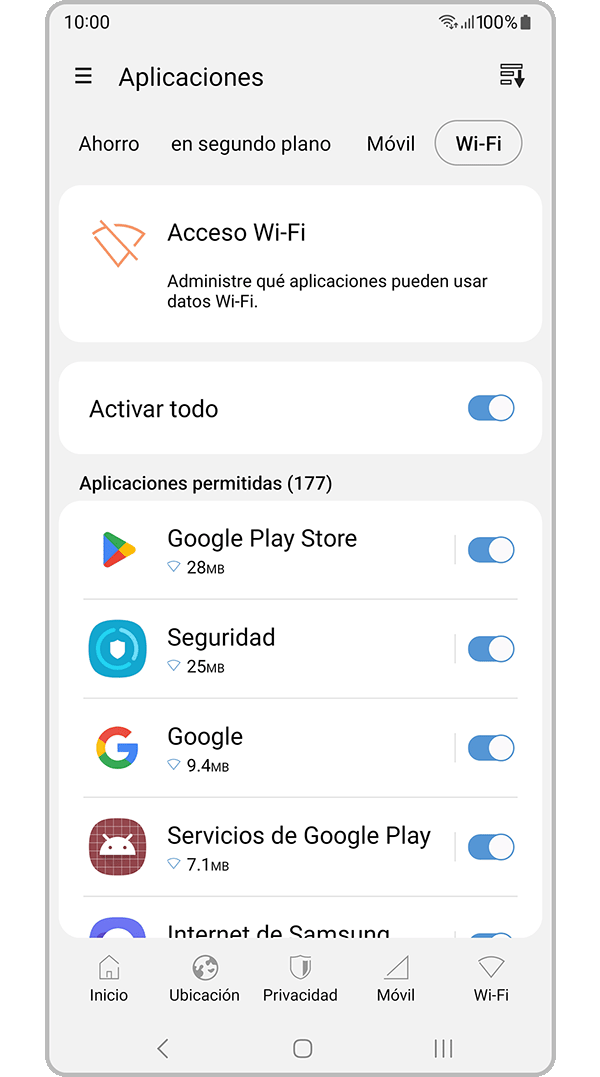Disable Wi-Fi for Servicios de Google Play
This screenshot has height=1077, width=600.
490,847
